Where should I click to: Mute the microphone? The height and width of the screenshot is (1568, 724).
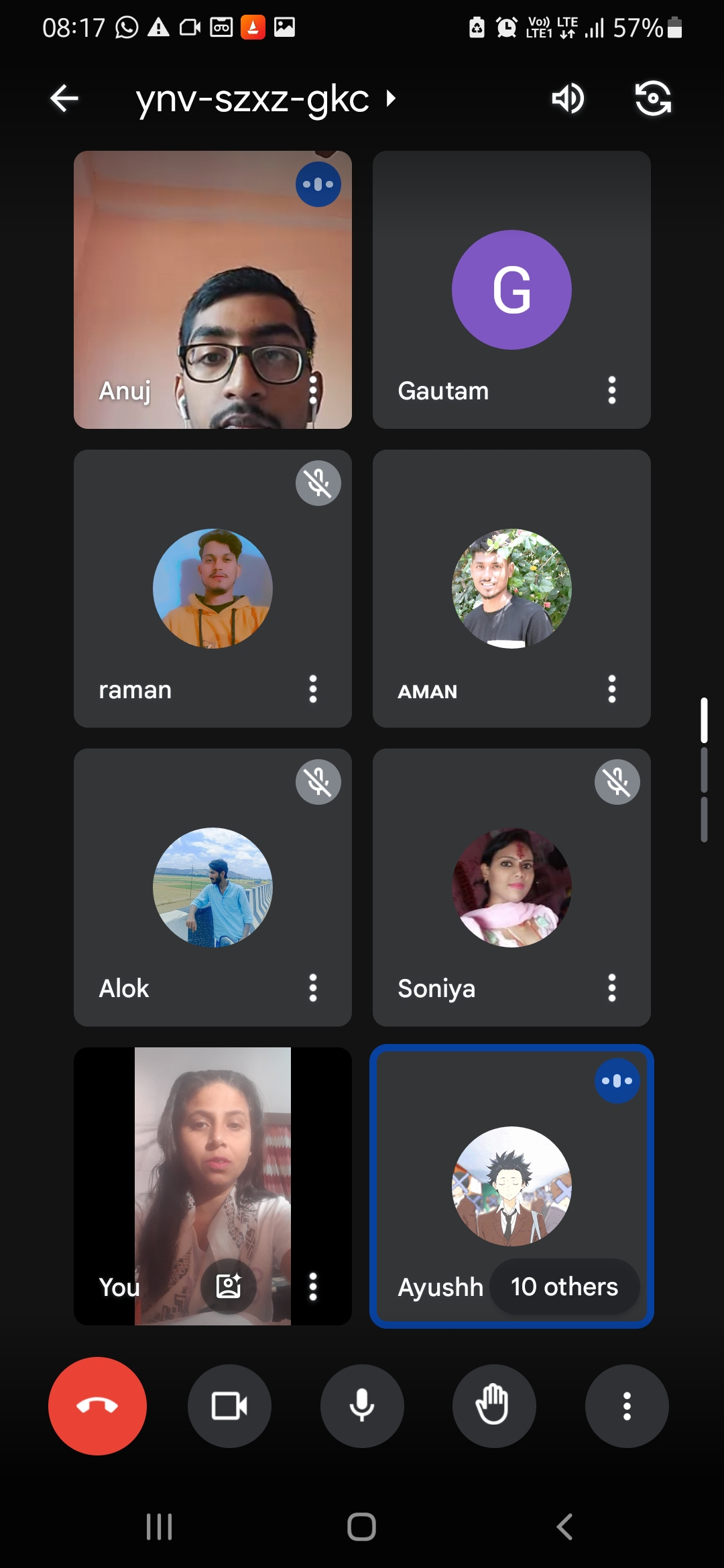coord(362,1406)
